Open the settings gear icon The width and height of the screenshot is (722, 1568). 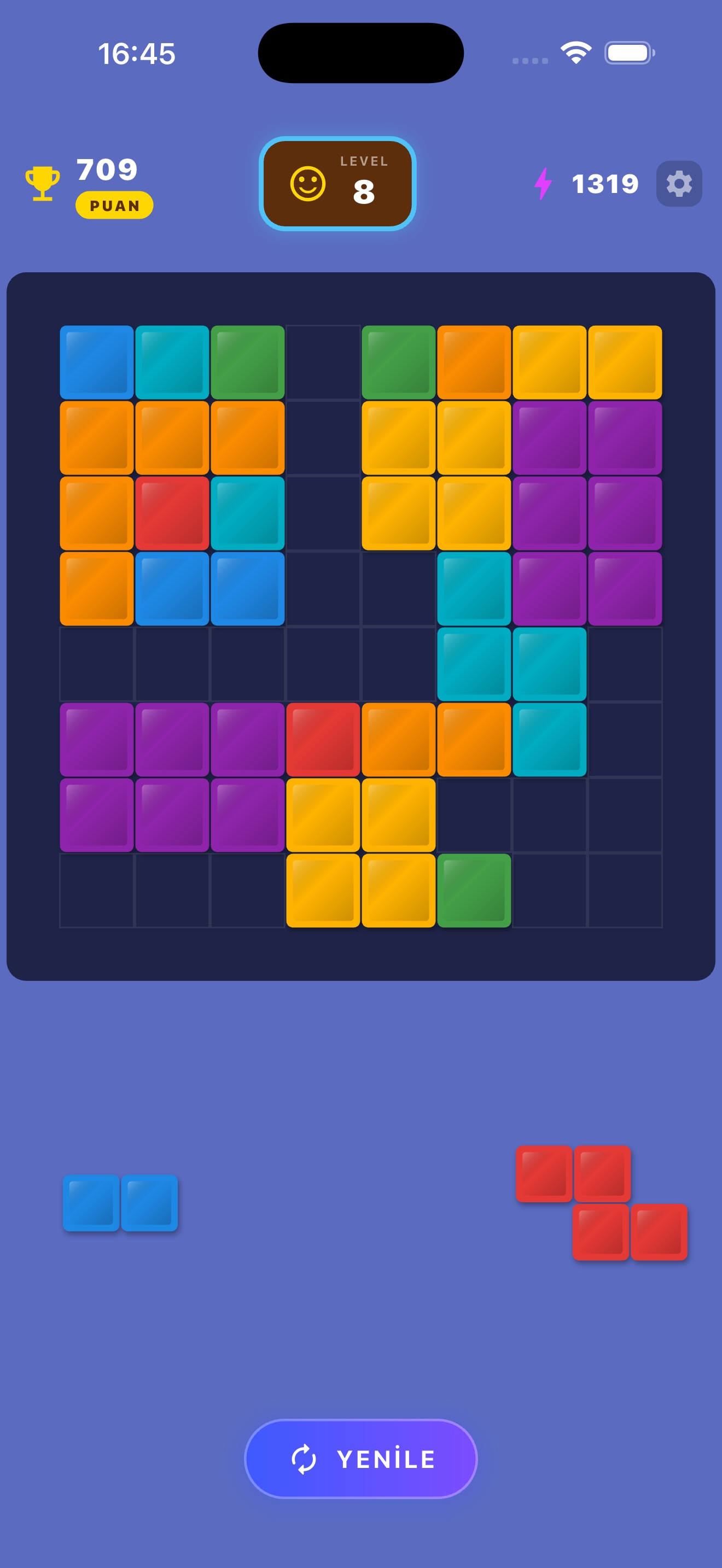(x=679, y=184)
